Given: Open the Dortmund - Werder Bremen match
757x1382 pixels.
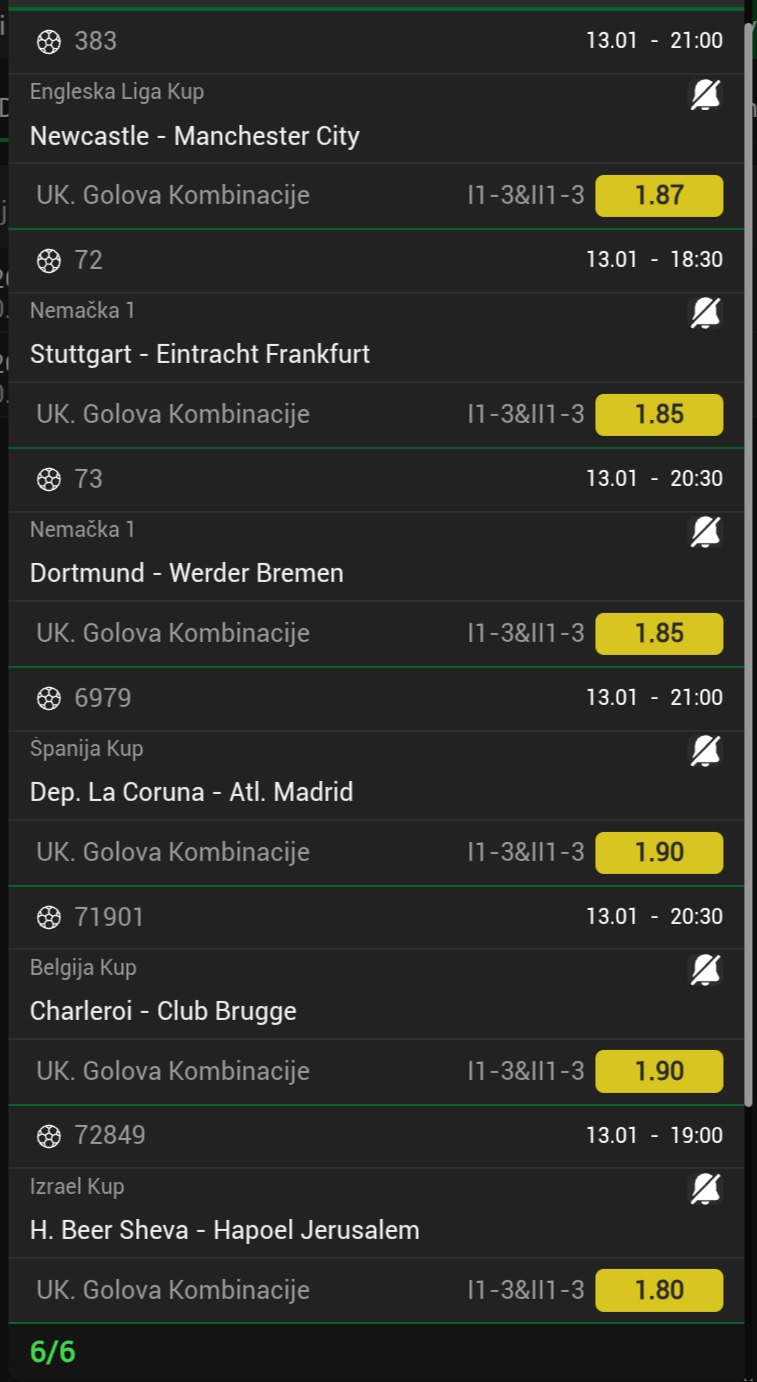Looking at the screenshot, I should pyautogui.click(x=187, y=573).
